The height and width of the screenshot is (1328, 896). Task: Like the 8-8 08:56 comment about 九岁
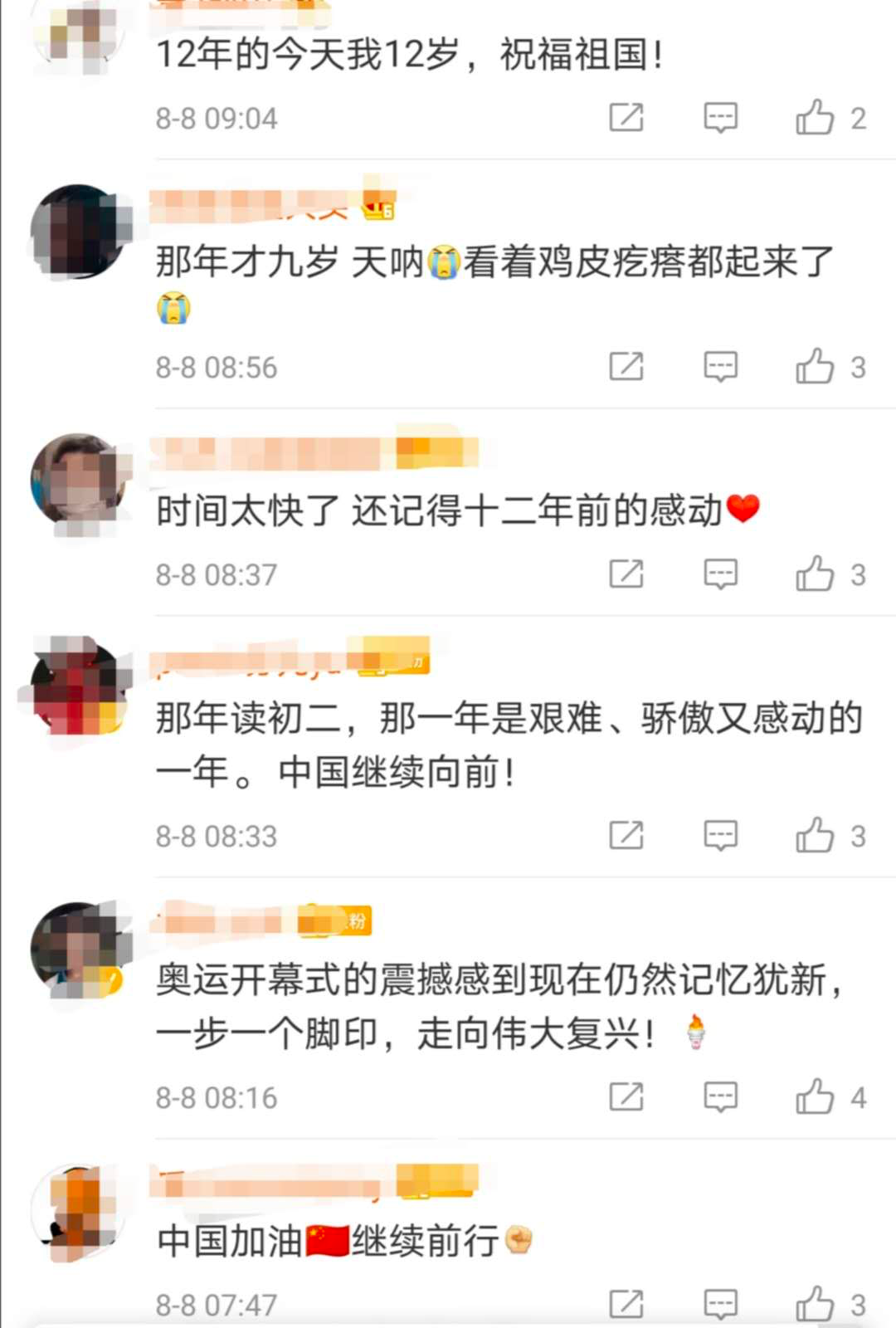(x=815, y=366)
